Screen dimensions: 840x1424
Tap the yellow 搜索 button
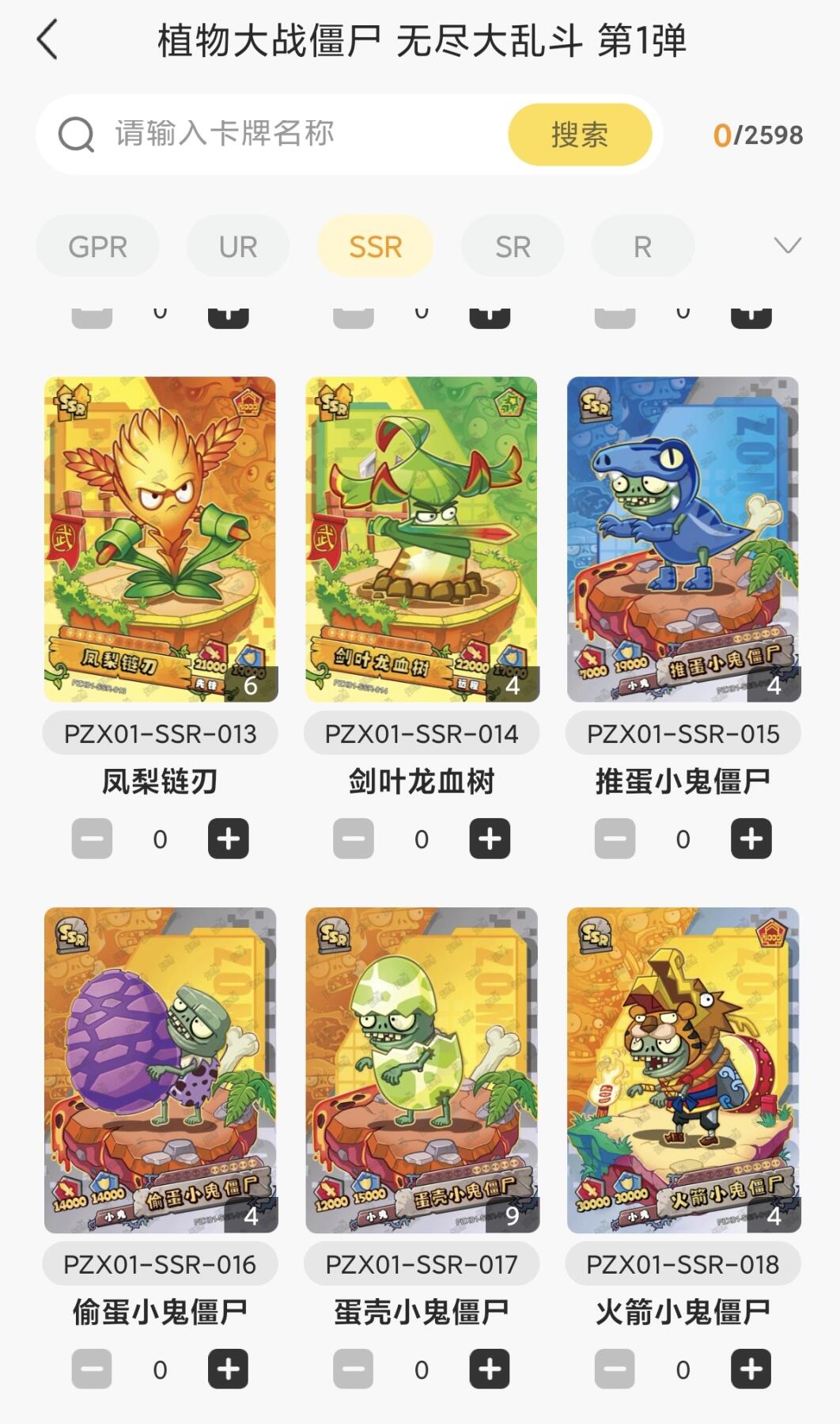click(x=580, y=134)
